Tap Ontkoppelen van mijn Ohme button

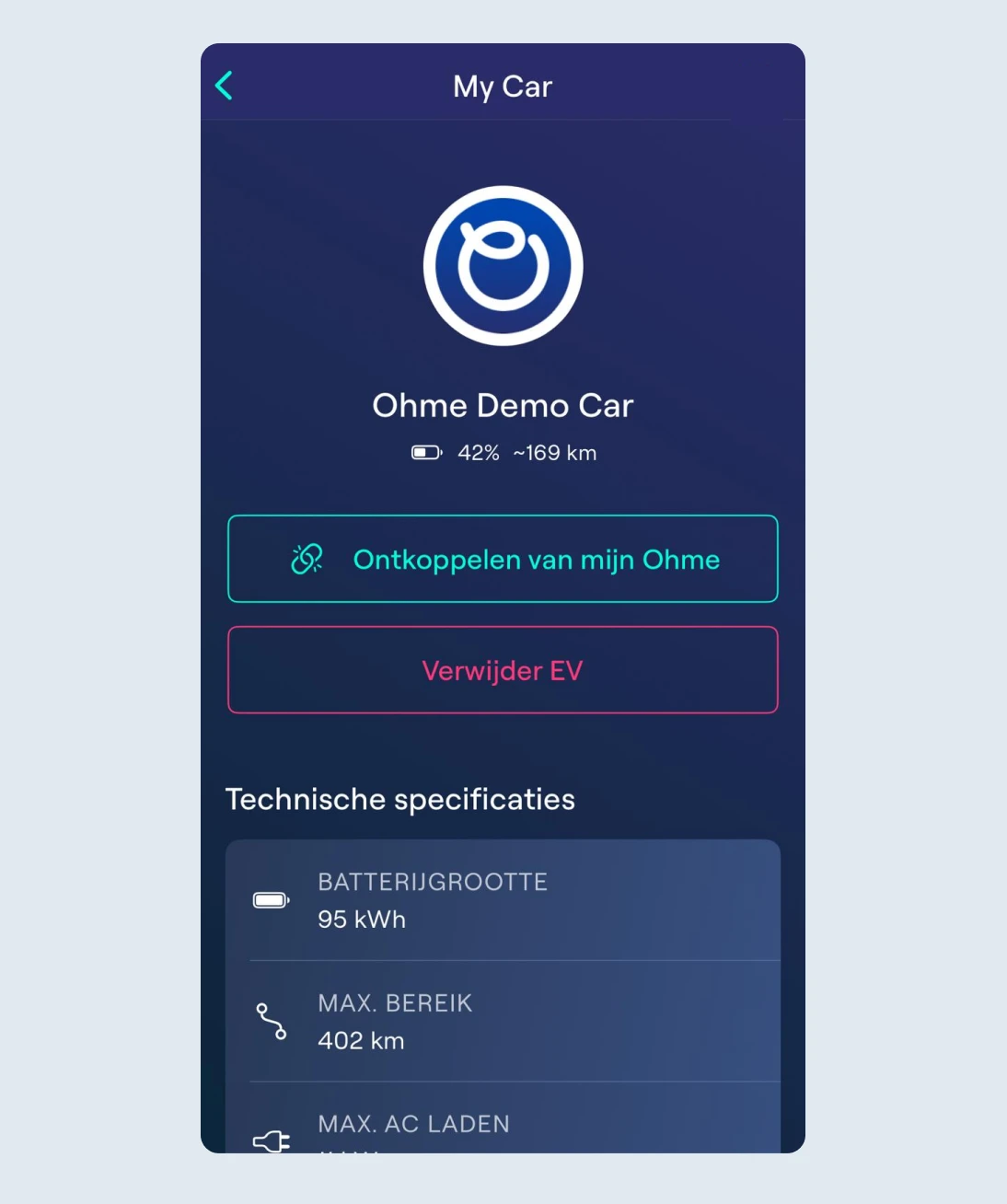point(503,559)
